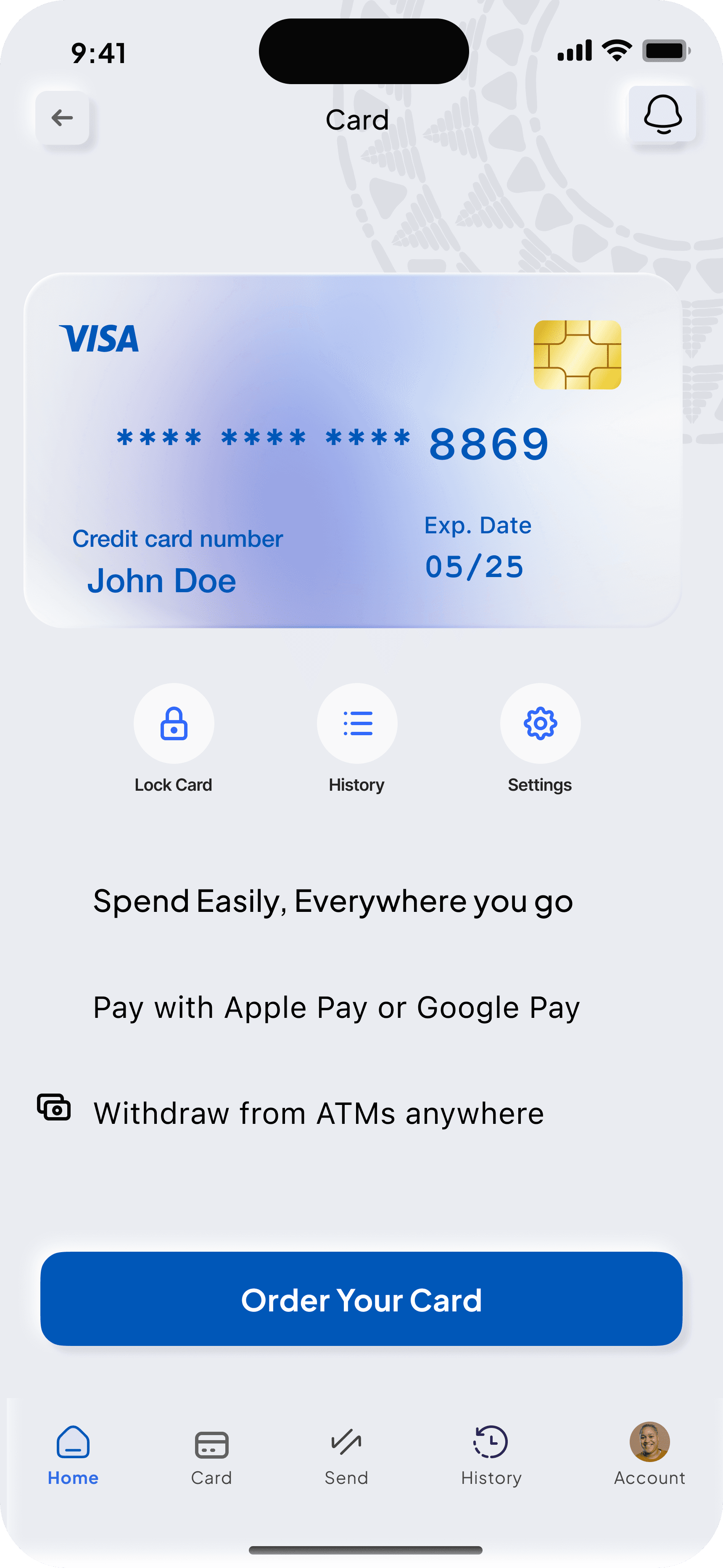
Task: Open the notifications bell
Action: 662,114
